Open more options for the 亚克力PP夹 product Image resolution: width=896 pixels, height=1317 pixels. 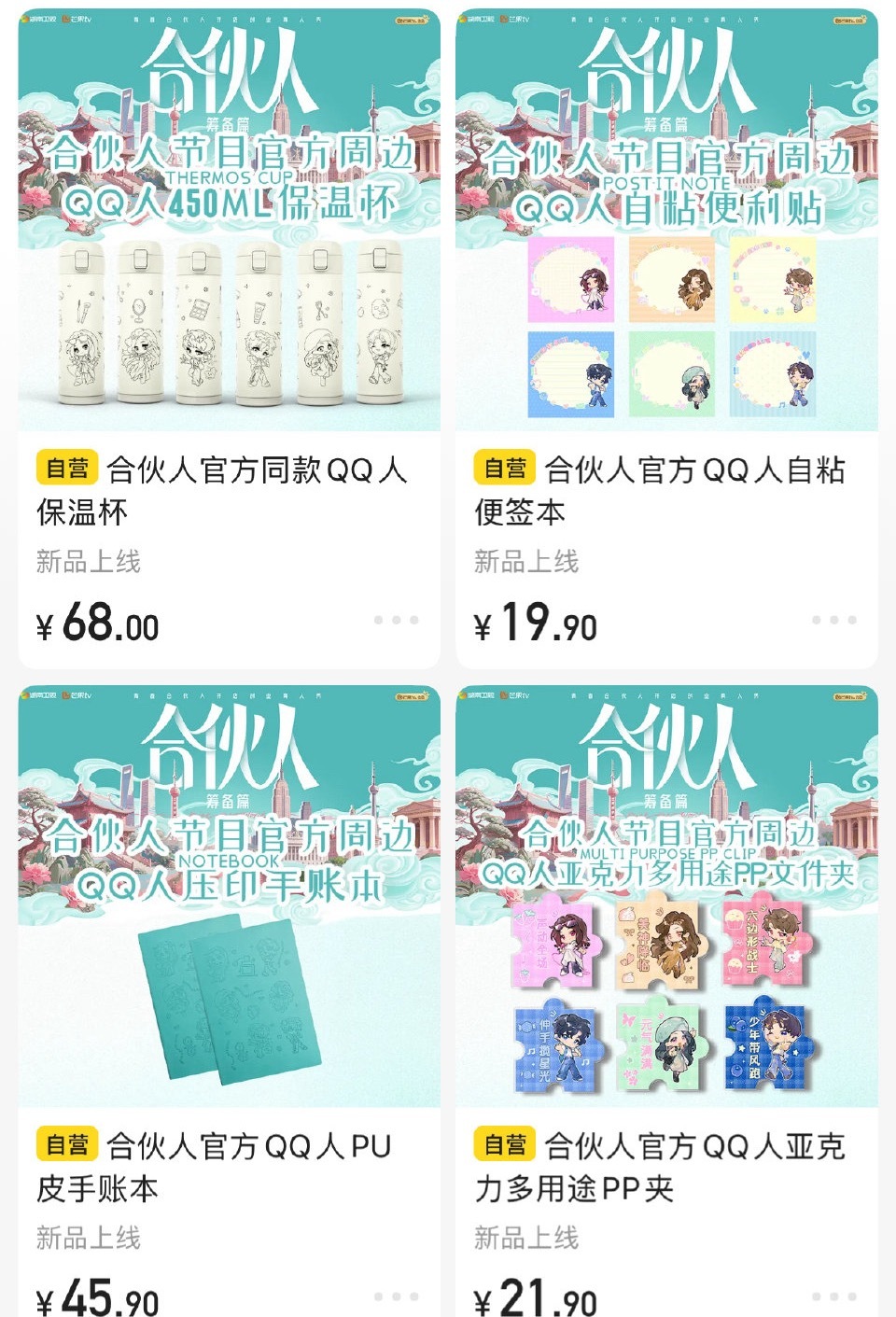tap(833, 1296)
